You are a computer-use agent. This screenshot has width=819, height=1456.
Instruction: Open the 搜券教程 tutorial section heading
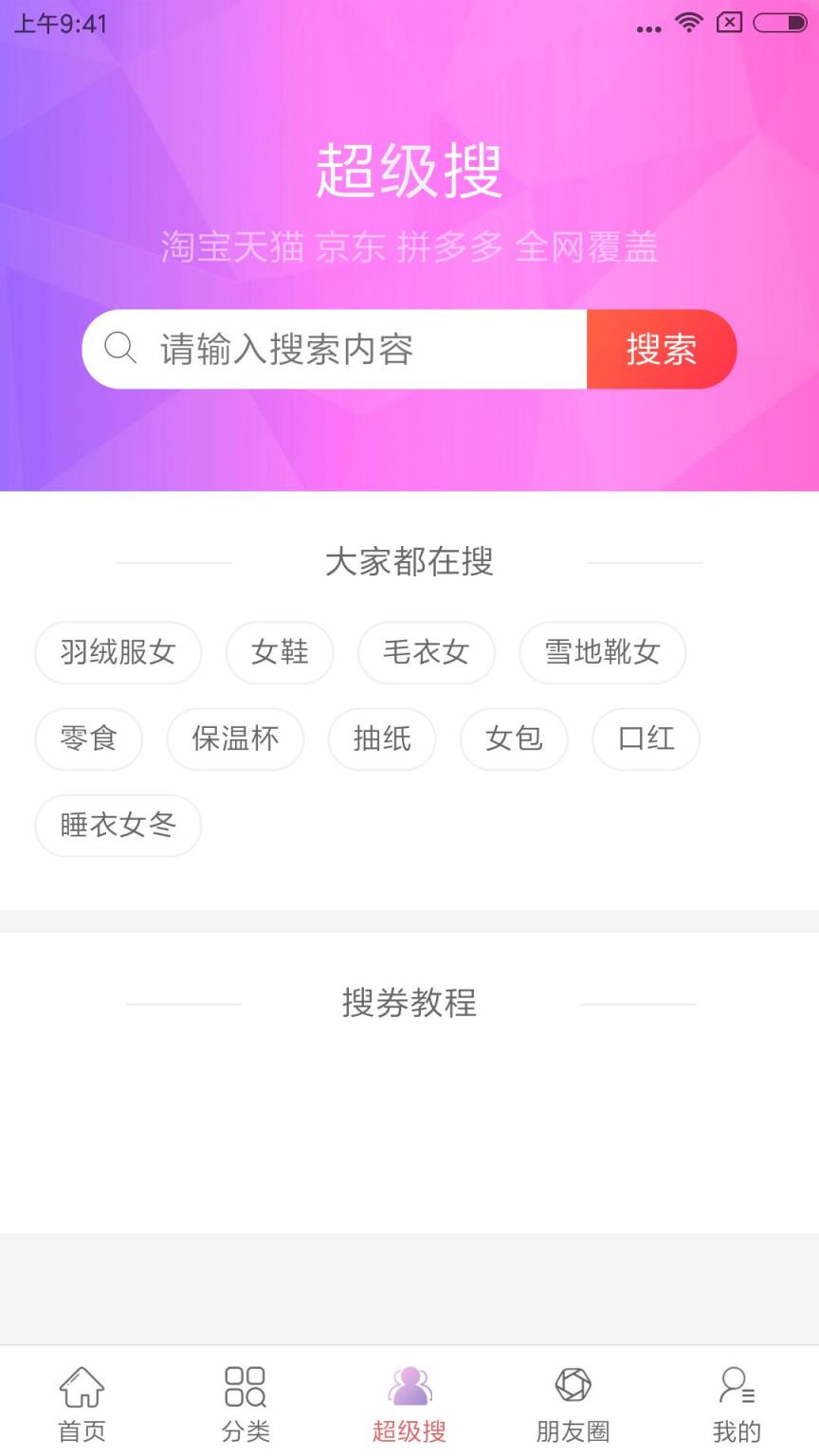coord(409,1004)
